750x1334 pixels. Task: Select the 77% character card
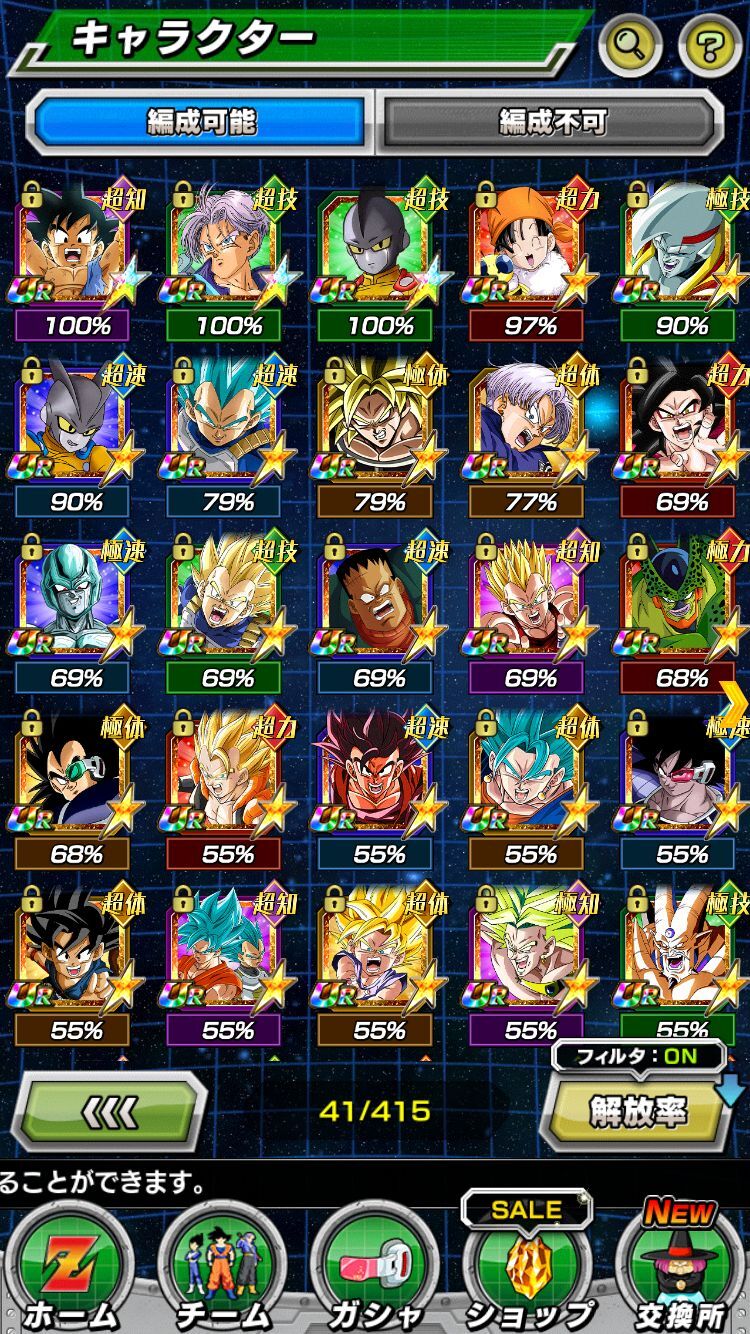click(530, 430)
